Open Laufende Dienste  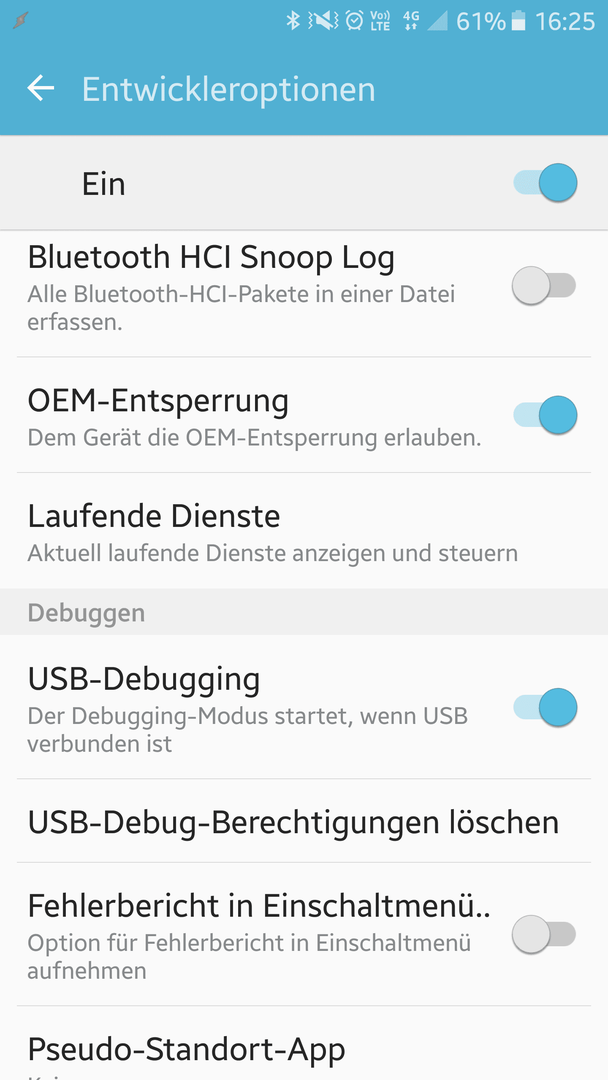[x=304, y=531]
